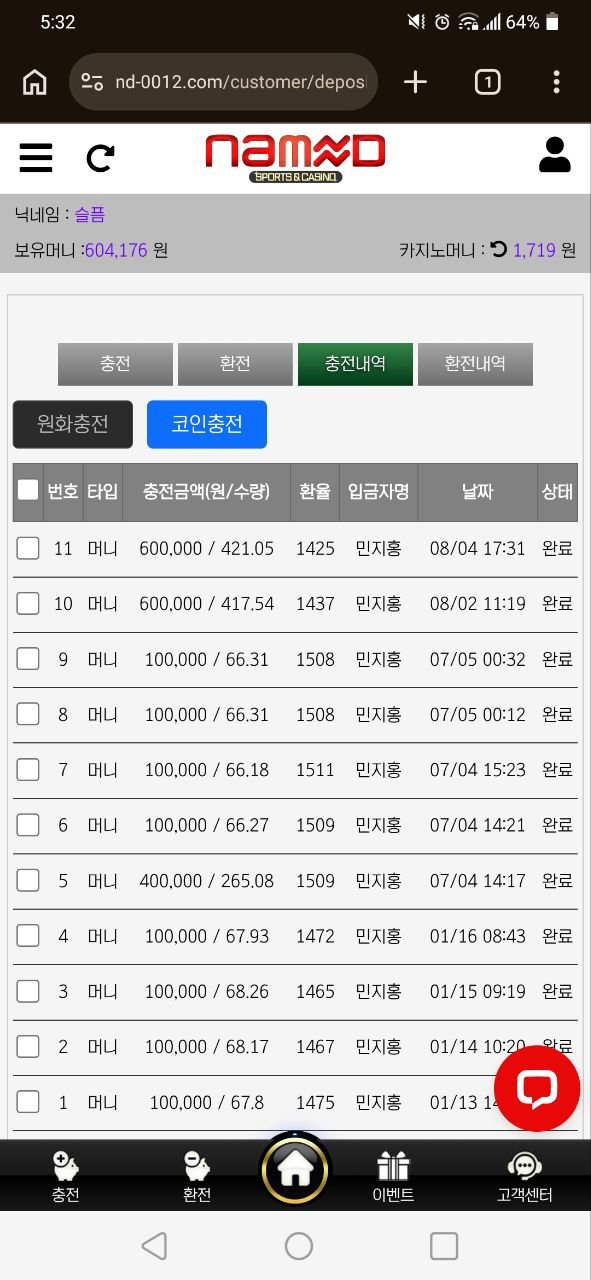Go to 이벤트 in the bottom bar
This screenshot has width=591, height=1280.
393,1177
